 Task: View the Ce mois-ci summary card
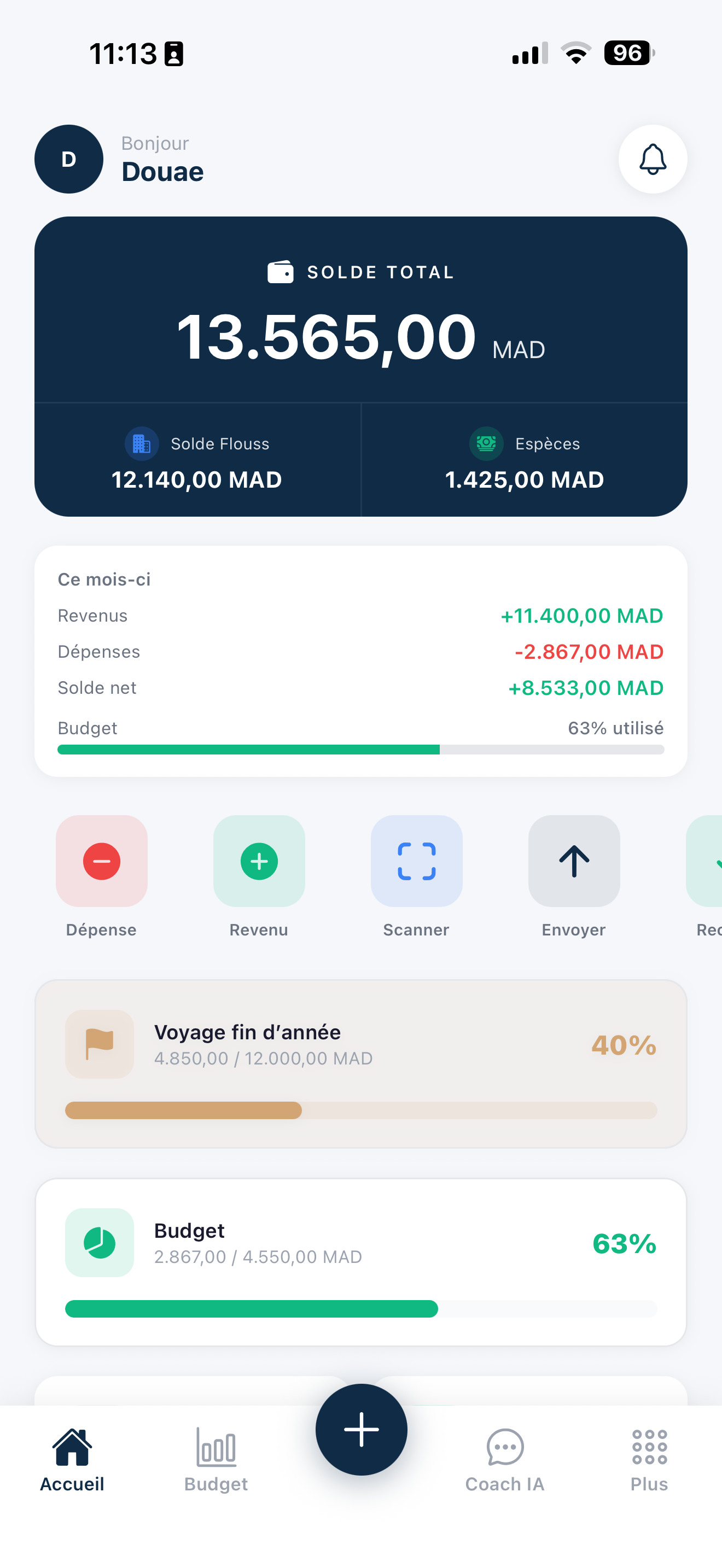click(x=360, y=660)
